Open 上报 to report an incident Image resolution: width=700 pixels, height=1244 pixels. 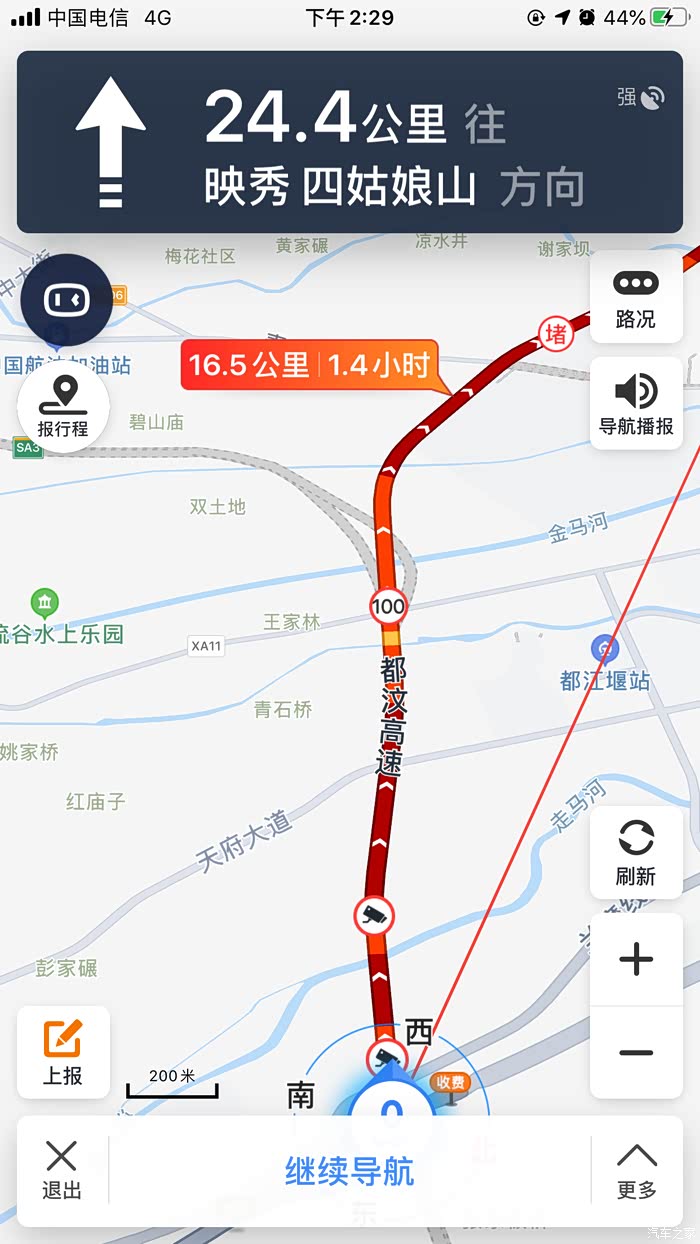[x=63, y=1052]
